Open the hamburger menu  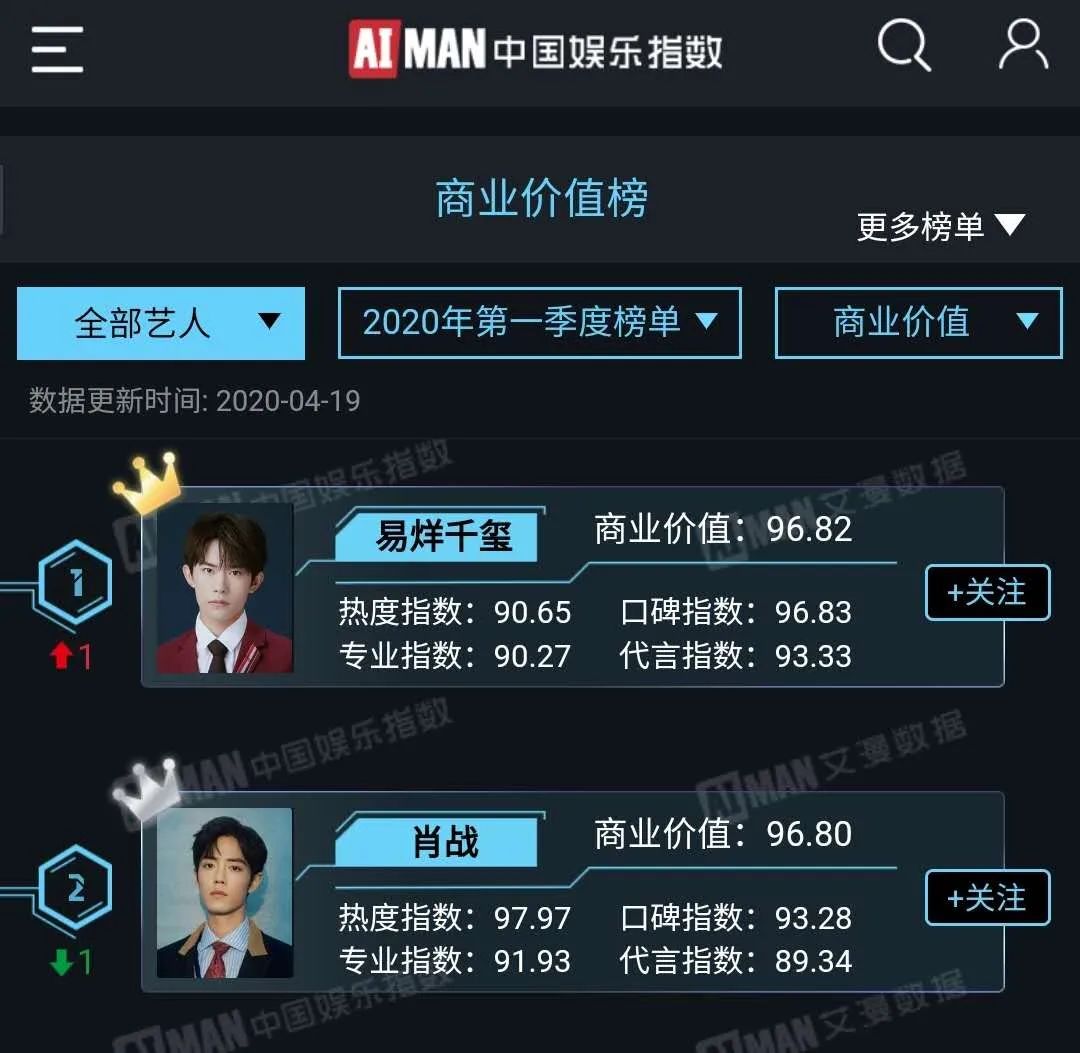point(57,49)
